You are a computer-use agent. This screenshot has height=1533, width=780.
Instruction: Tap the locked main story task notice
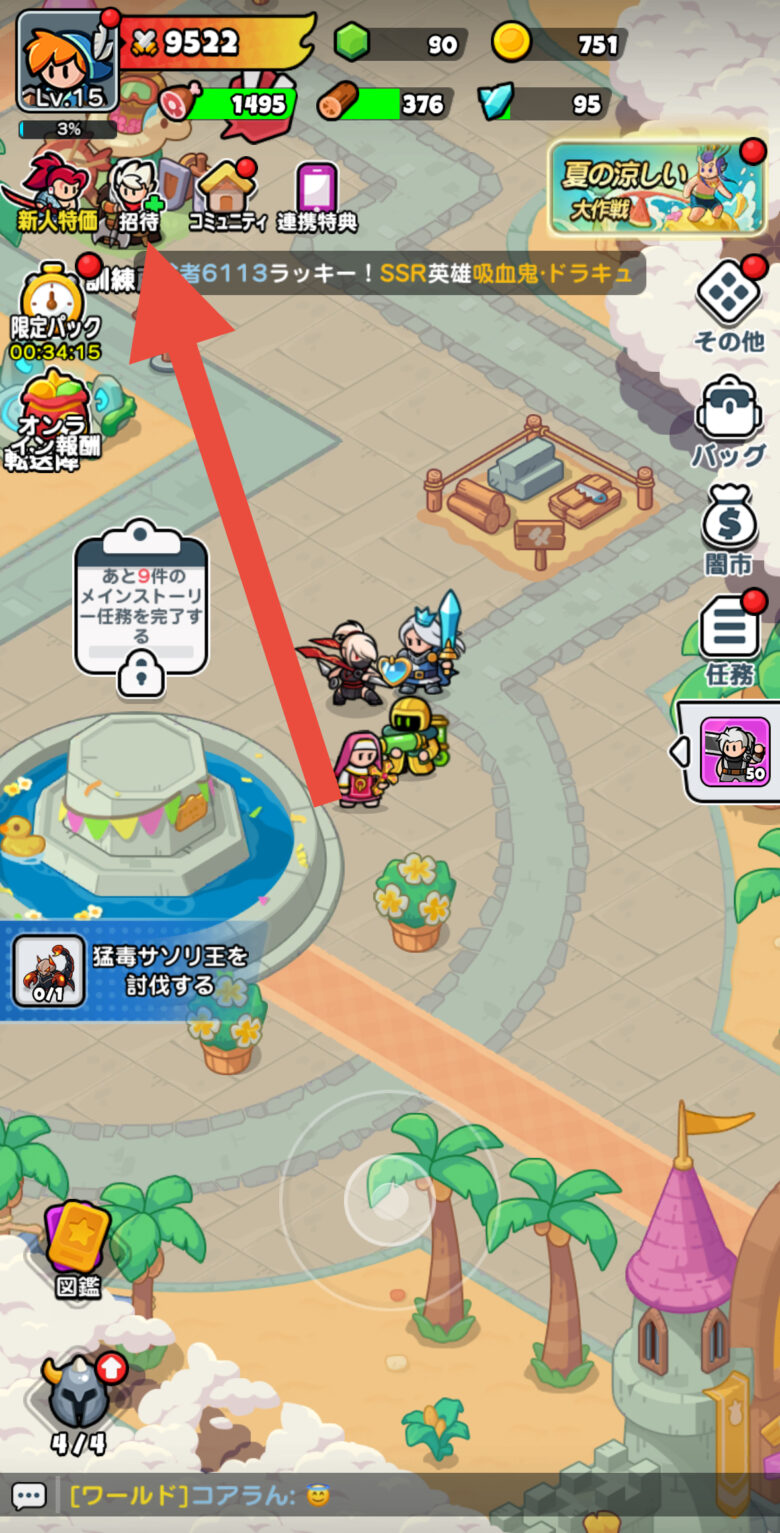(141, 612)
